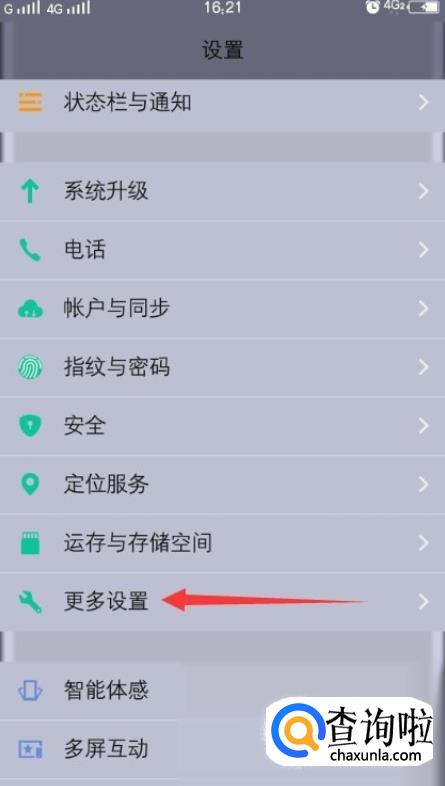Open 指纹与密码 settings
The image size is (445, 786).
(222, 367)
